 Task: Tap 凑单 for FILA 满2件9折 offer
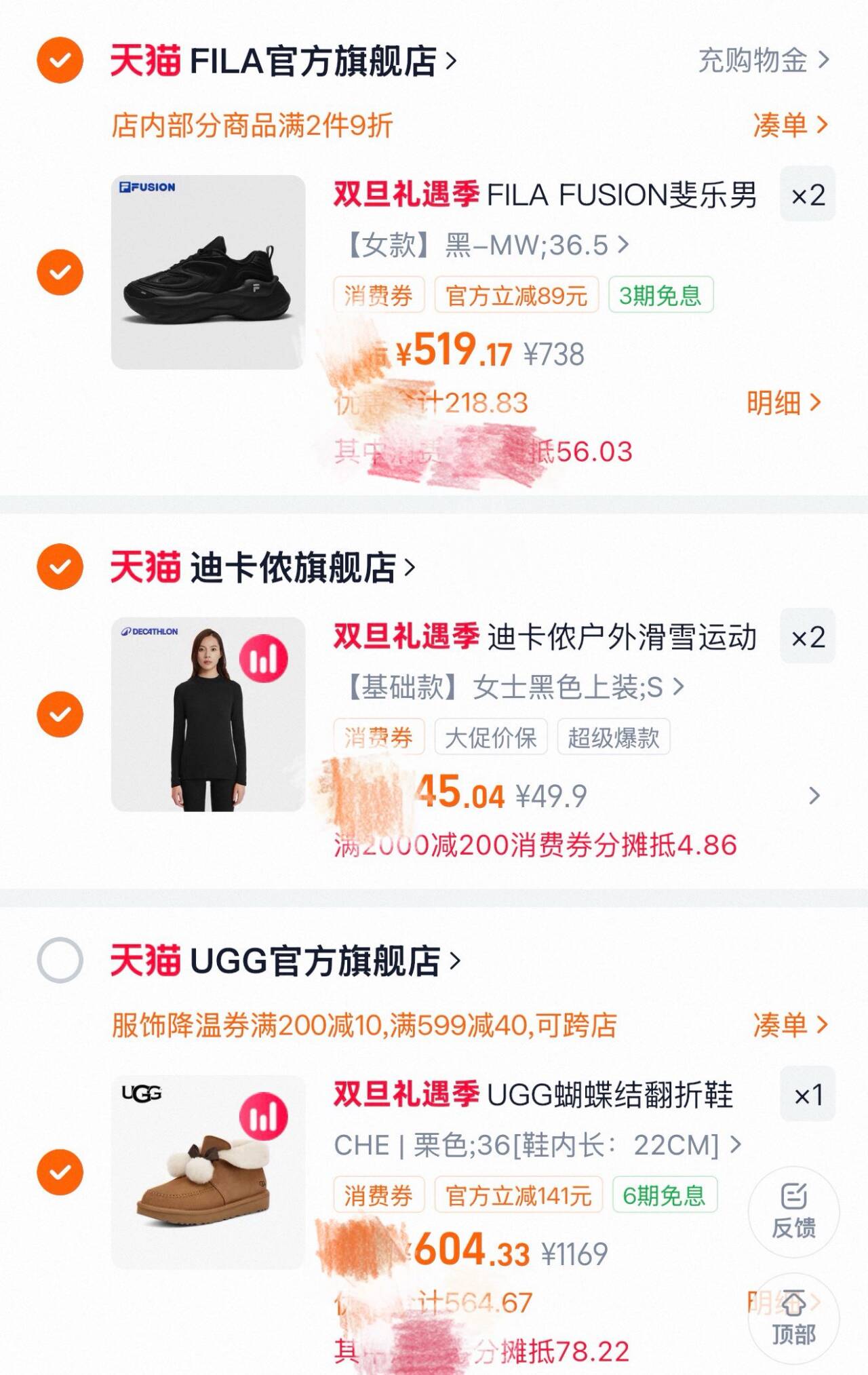[x=790, y=125]
